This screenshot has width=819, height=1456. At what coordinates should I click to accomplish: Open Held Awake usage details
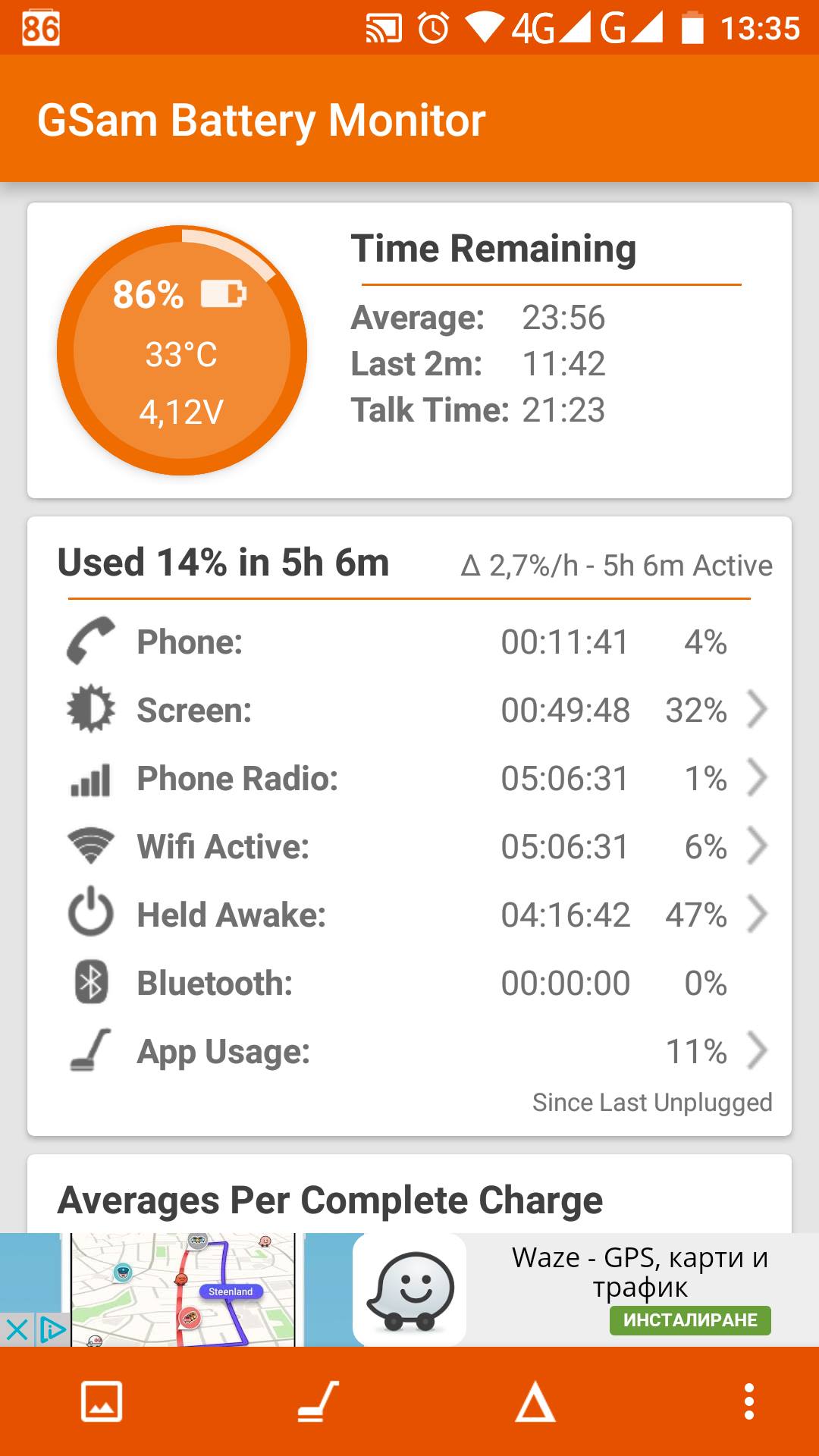point(757,915)
